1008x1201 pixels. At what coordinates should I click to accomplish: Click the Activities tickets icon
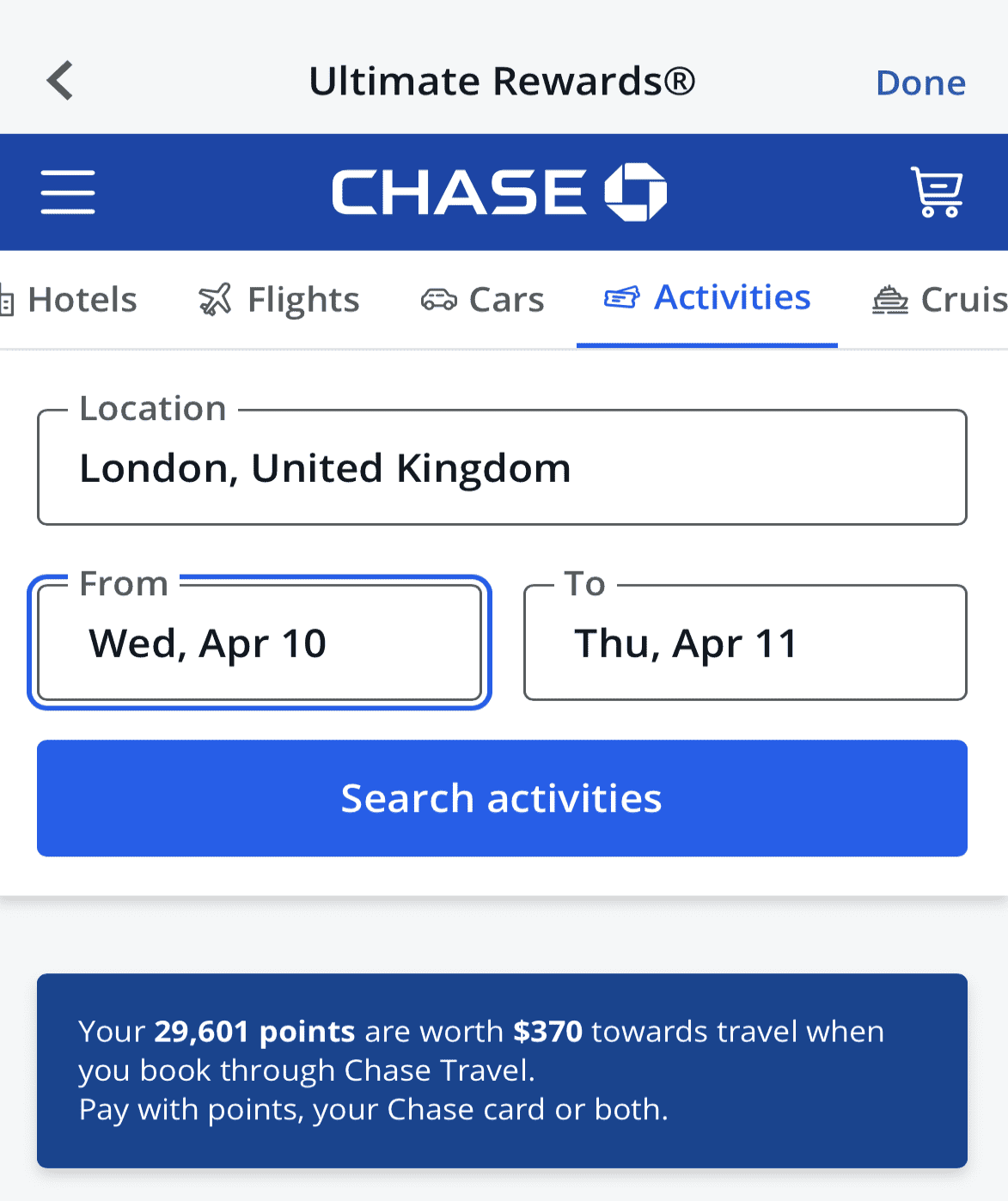622,297
